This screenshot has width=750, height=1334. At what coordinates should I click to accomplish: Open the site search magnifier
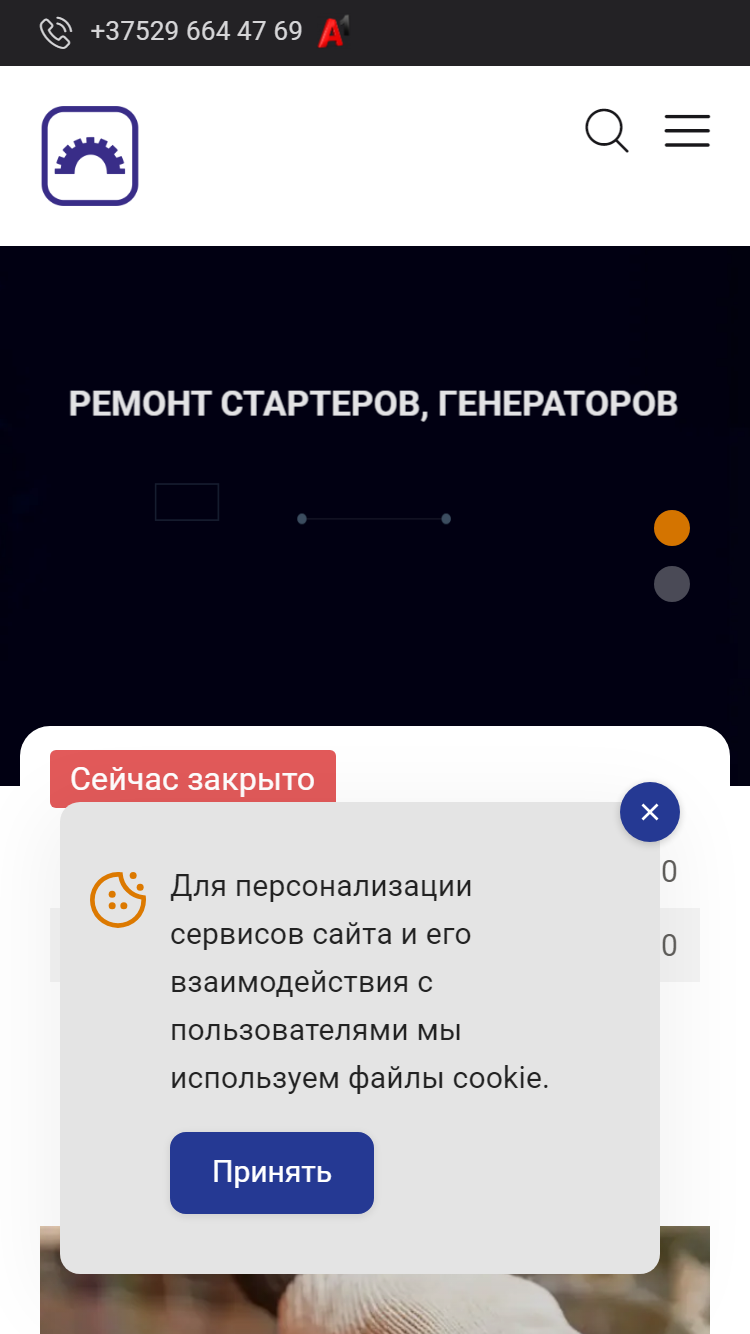[x=607, y=131]
